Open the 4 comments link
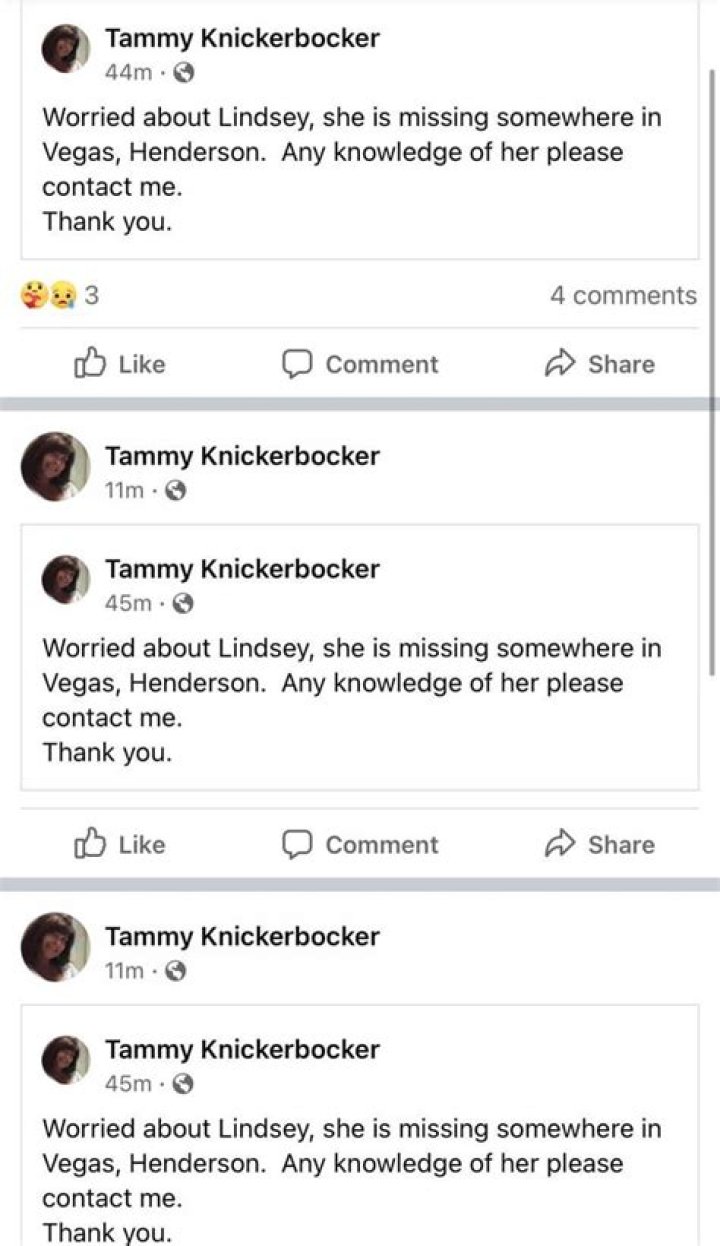Viewport: 720px width, 1246px height. click(x=622, y=295)
